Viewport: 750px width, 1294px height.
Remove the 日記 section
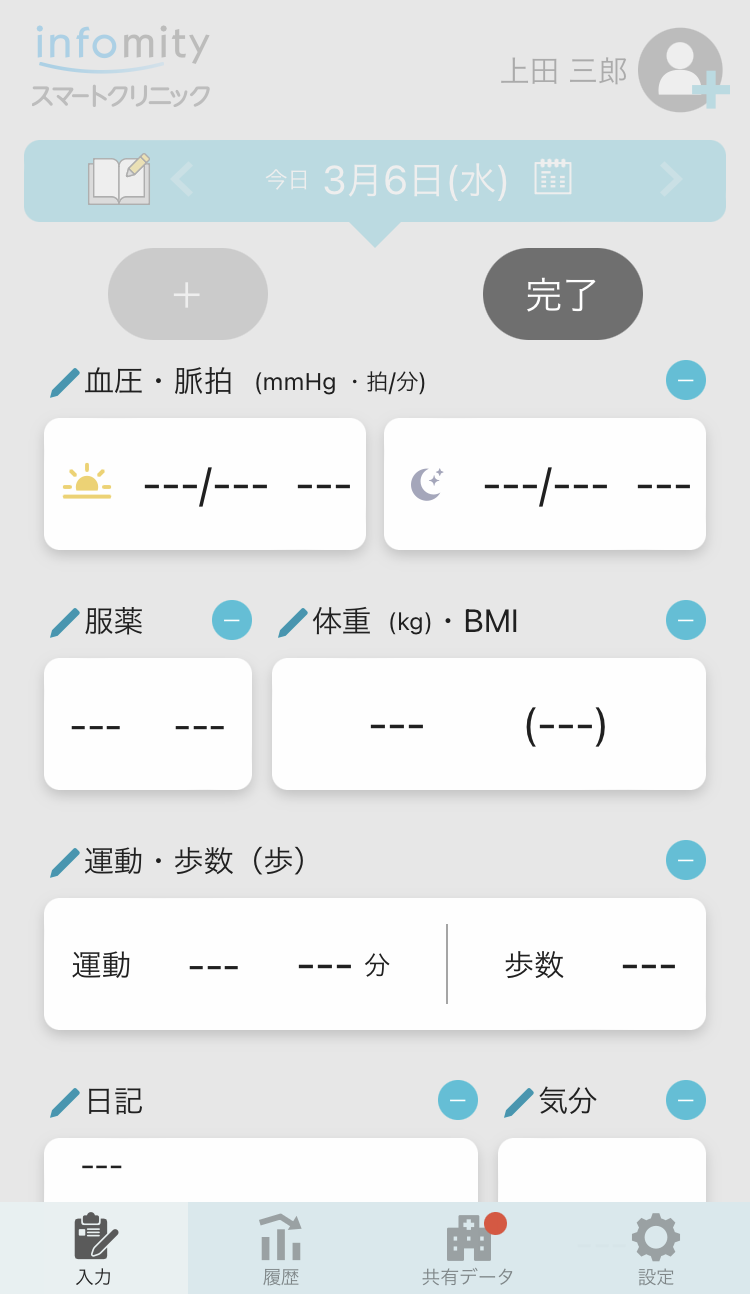coord(458,1100)
